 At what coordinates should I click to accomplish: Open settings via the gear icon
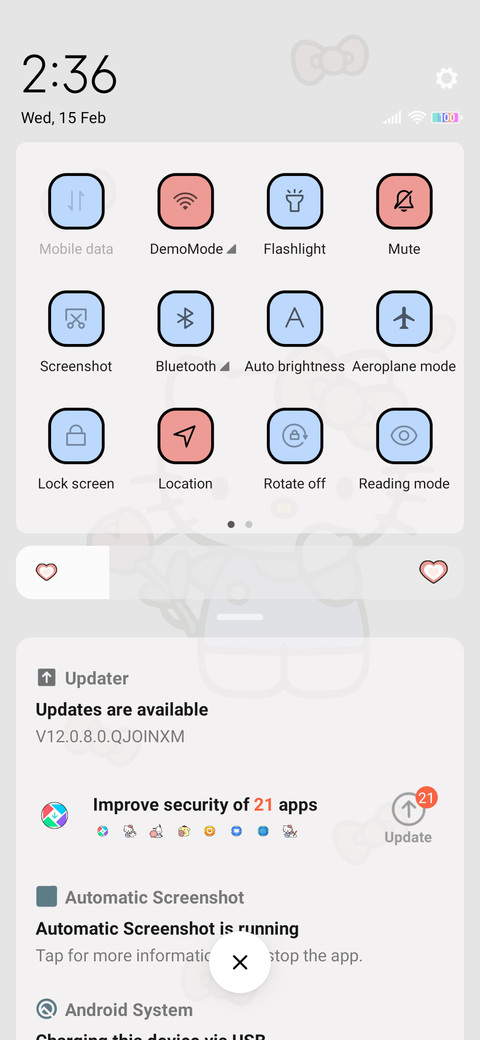446,78
